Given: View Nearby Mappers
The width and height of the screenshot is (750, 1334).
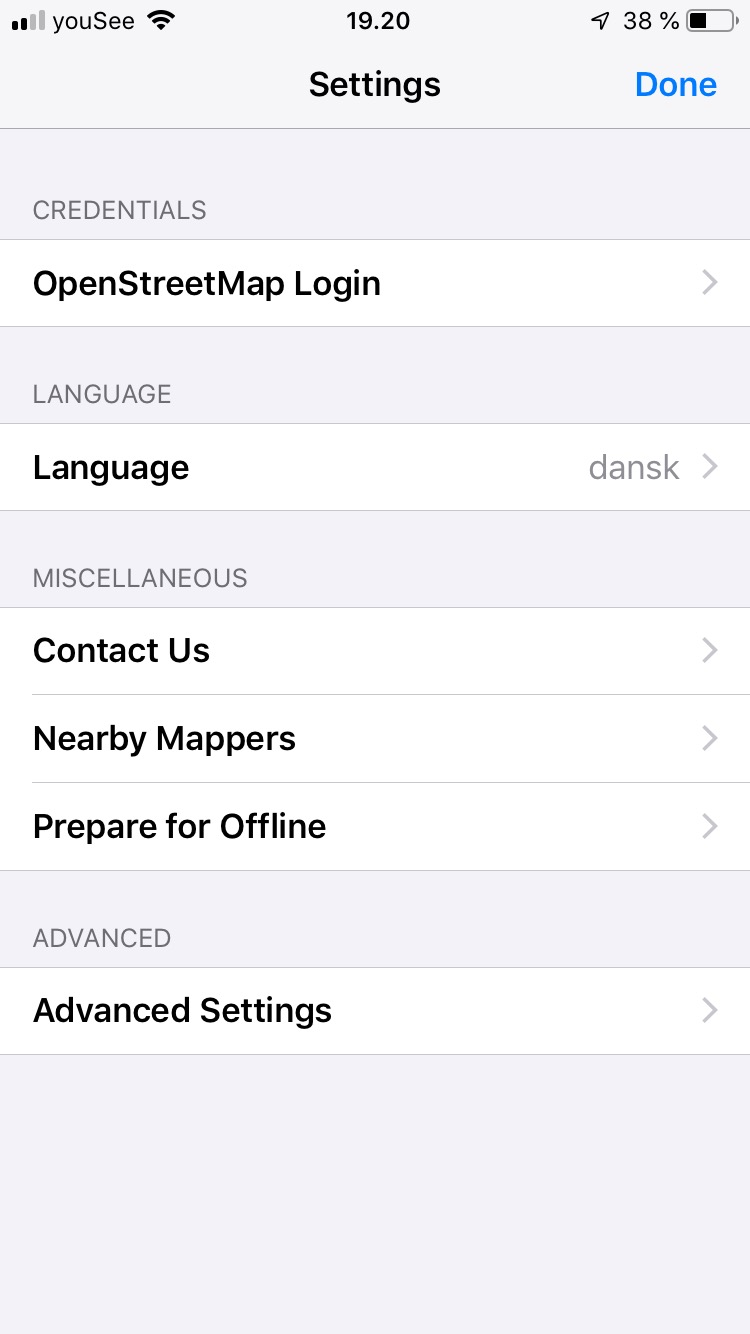Looking at the screenshot, I should pyautogui.click(x=375, y=739).
